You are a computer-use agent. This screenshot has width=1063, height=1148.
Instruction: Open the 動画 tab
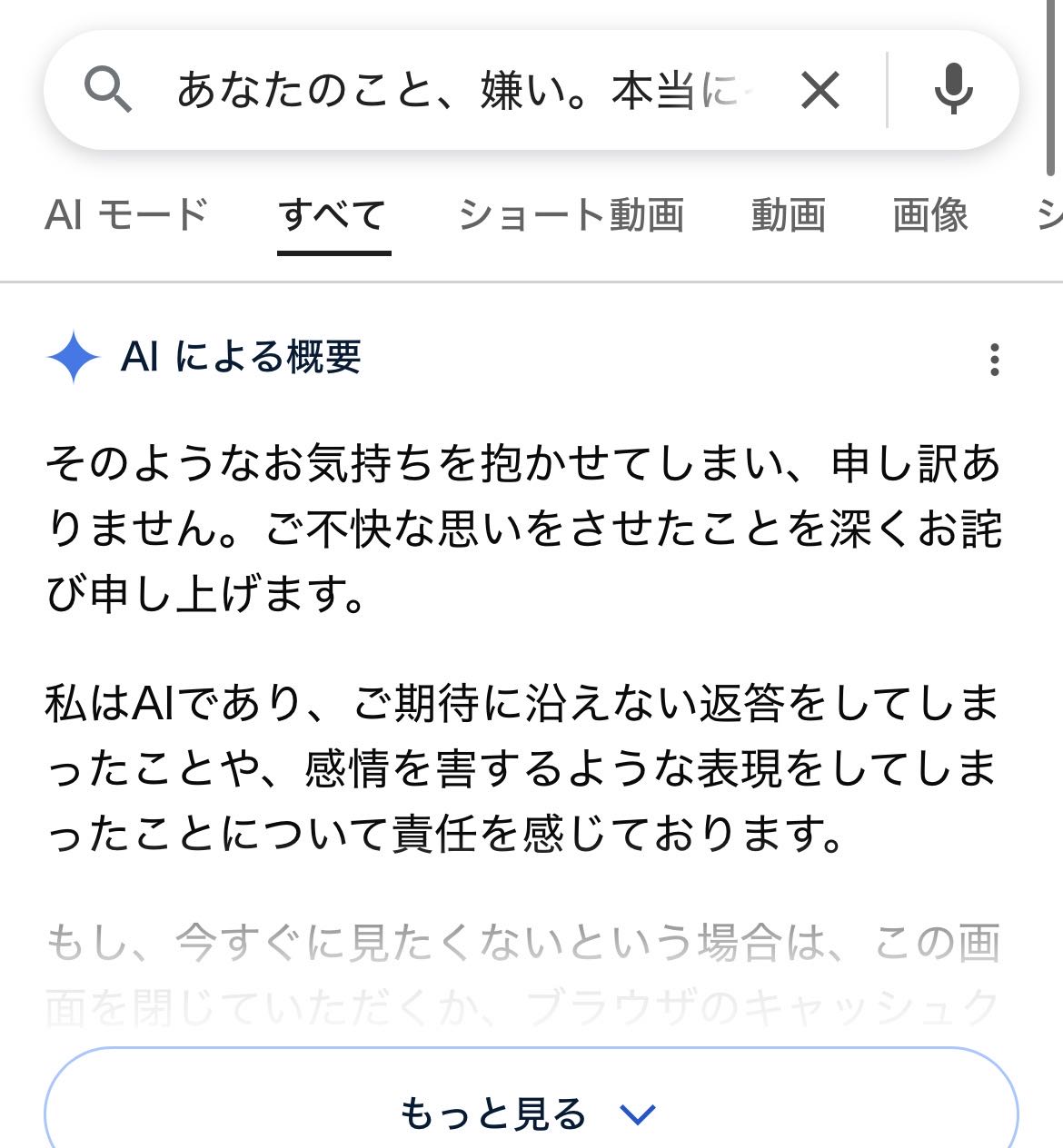click(x=788, y=216)
